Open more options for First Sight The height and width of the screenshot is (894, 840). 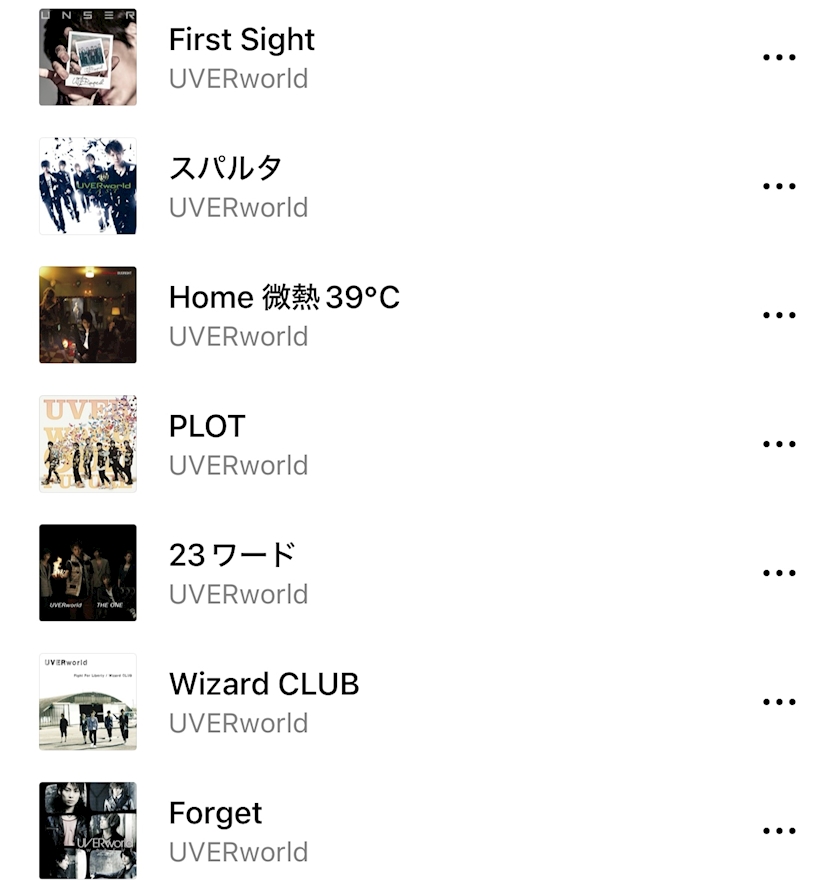click(x=779, y=58)
